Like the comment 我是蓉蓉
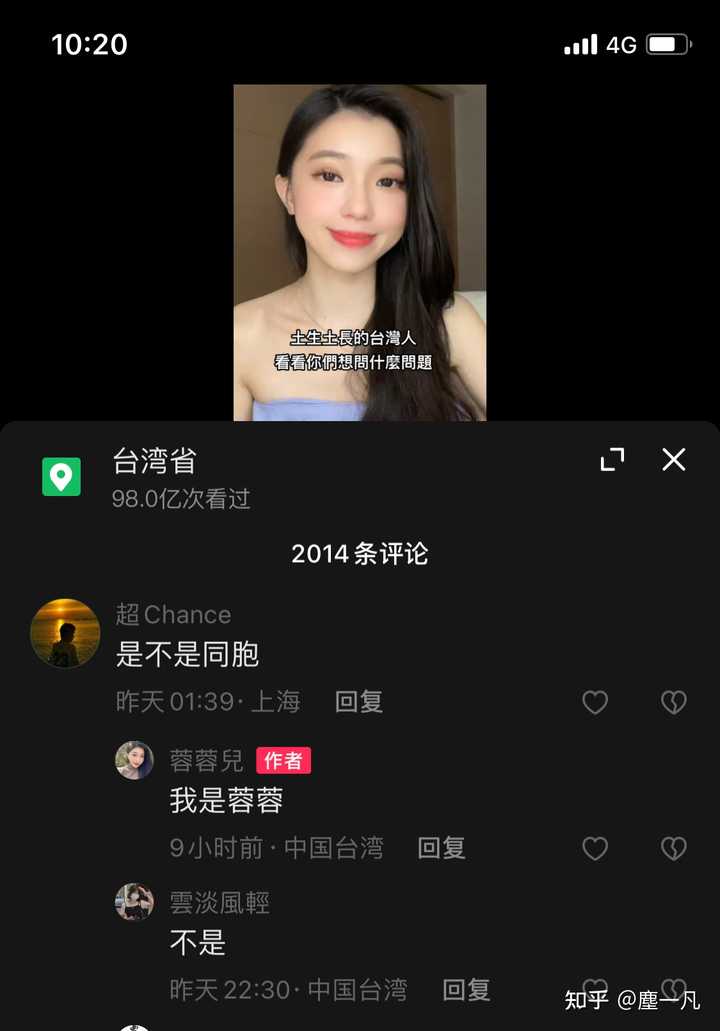Image resolution: width=720 pixels, height=1031 pixels. coord(595,849)
